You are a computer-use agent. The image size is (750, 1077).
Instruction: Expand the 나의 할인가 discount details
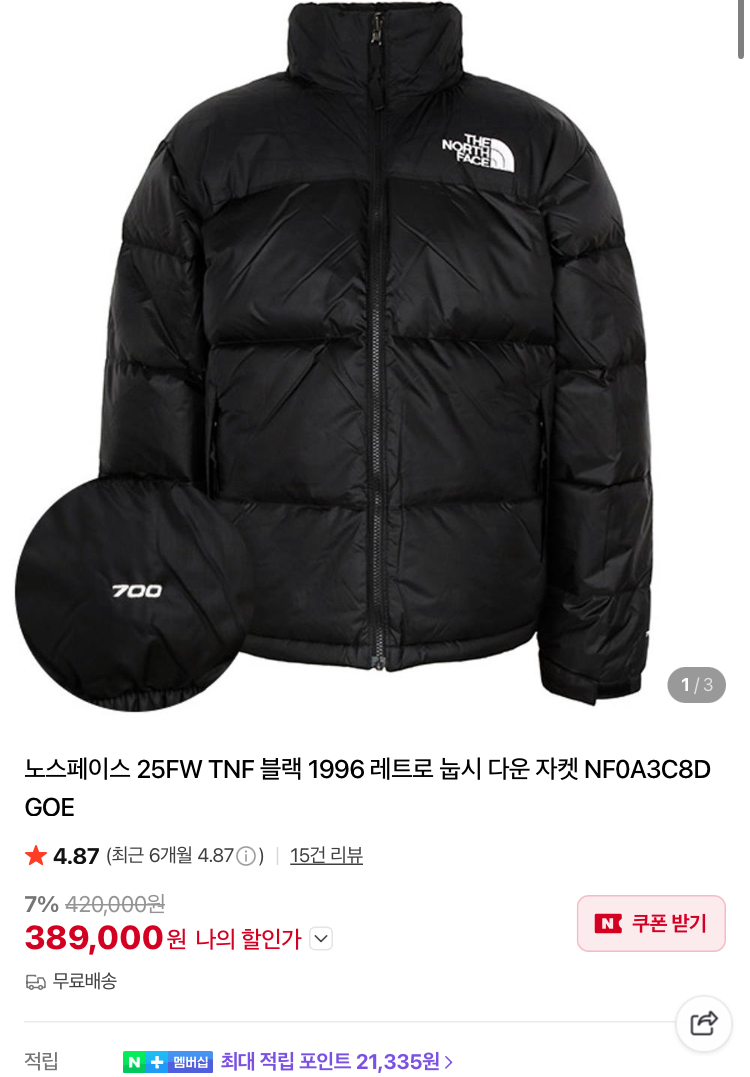click(321, 938)
